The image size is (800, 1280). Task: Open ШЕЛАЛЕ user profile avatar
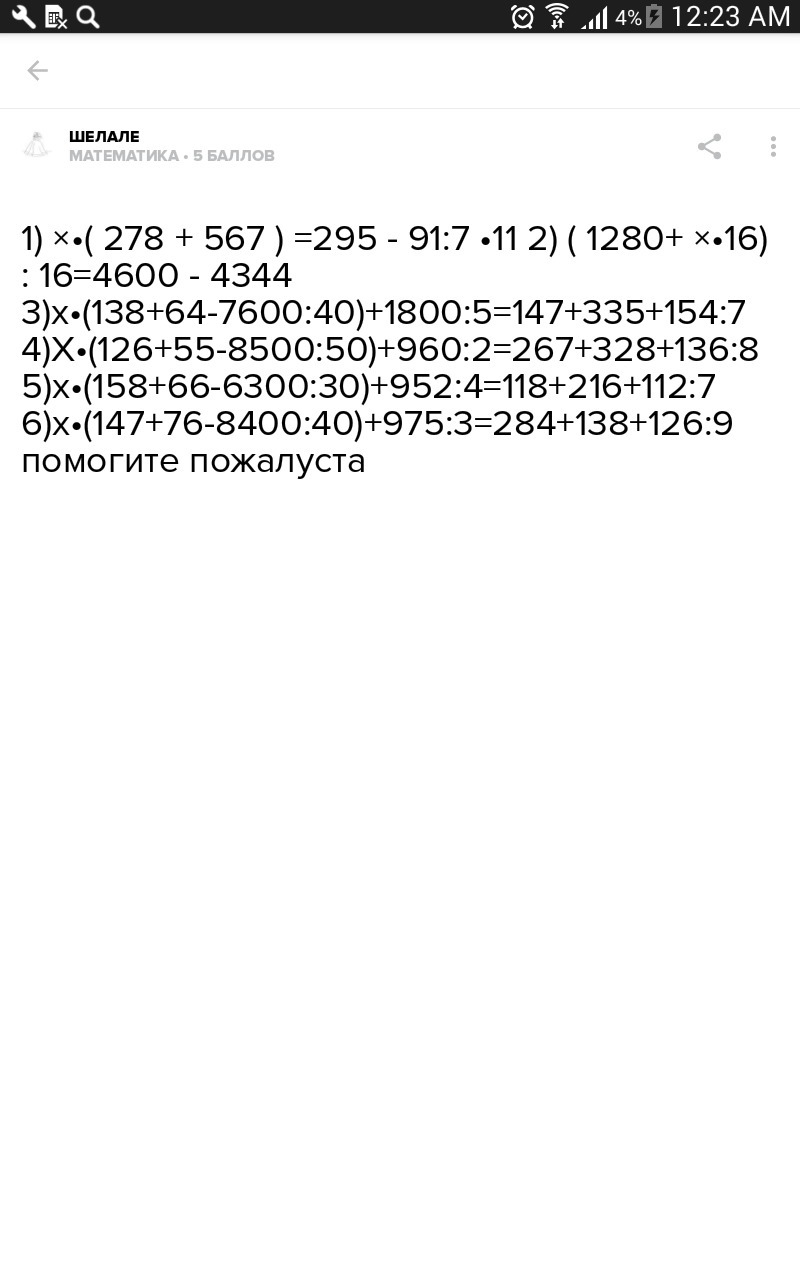(x=37, y=146)
